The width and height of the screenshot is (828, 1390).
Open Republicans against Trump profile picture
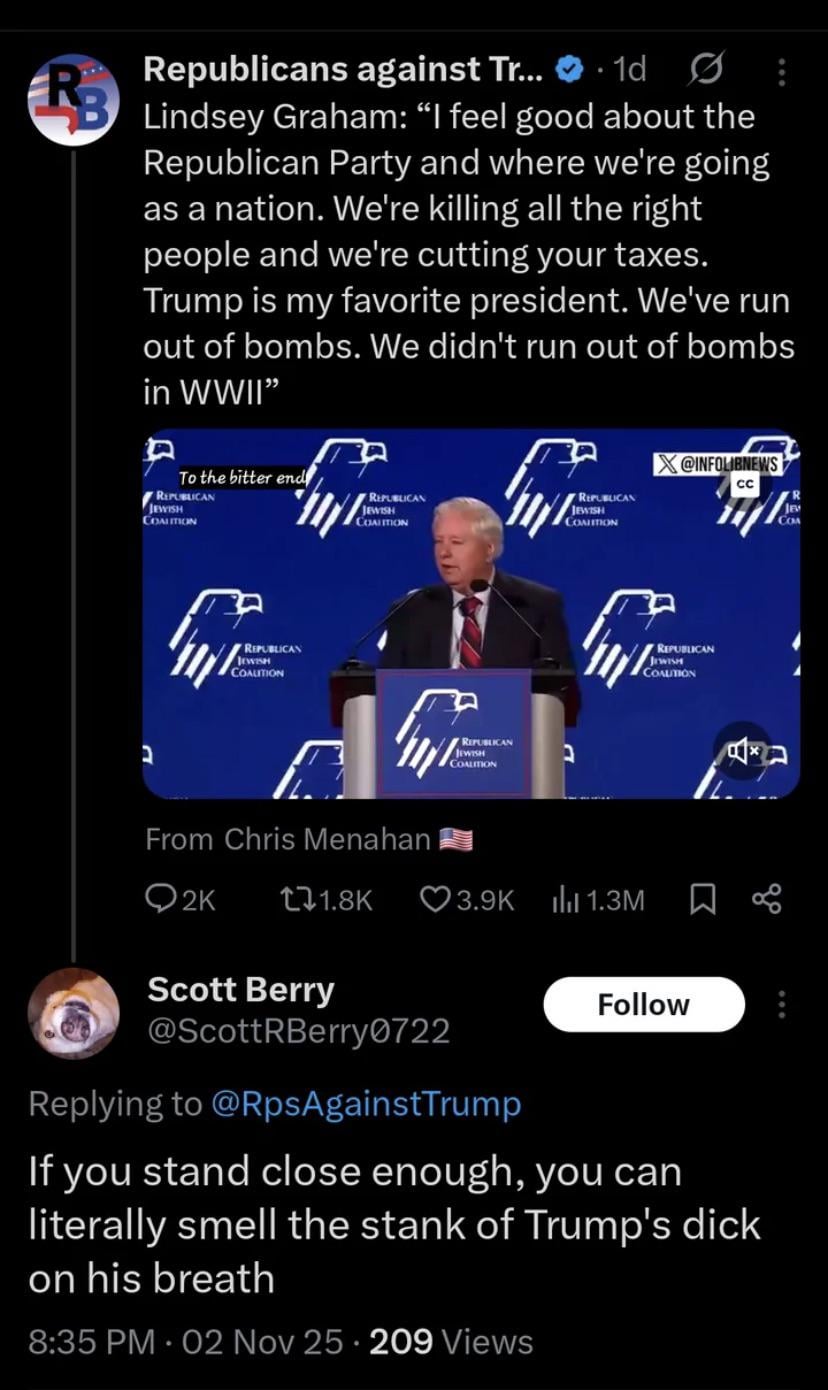73,100
